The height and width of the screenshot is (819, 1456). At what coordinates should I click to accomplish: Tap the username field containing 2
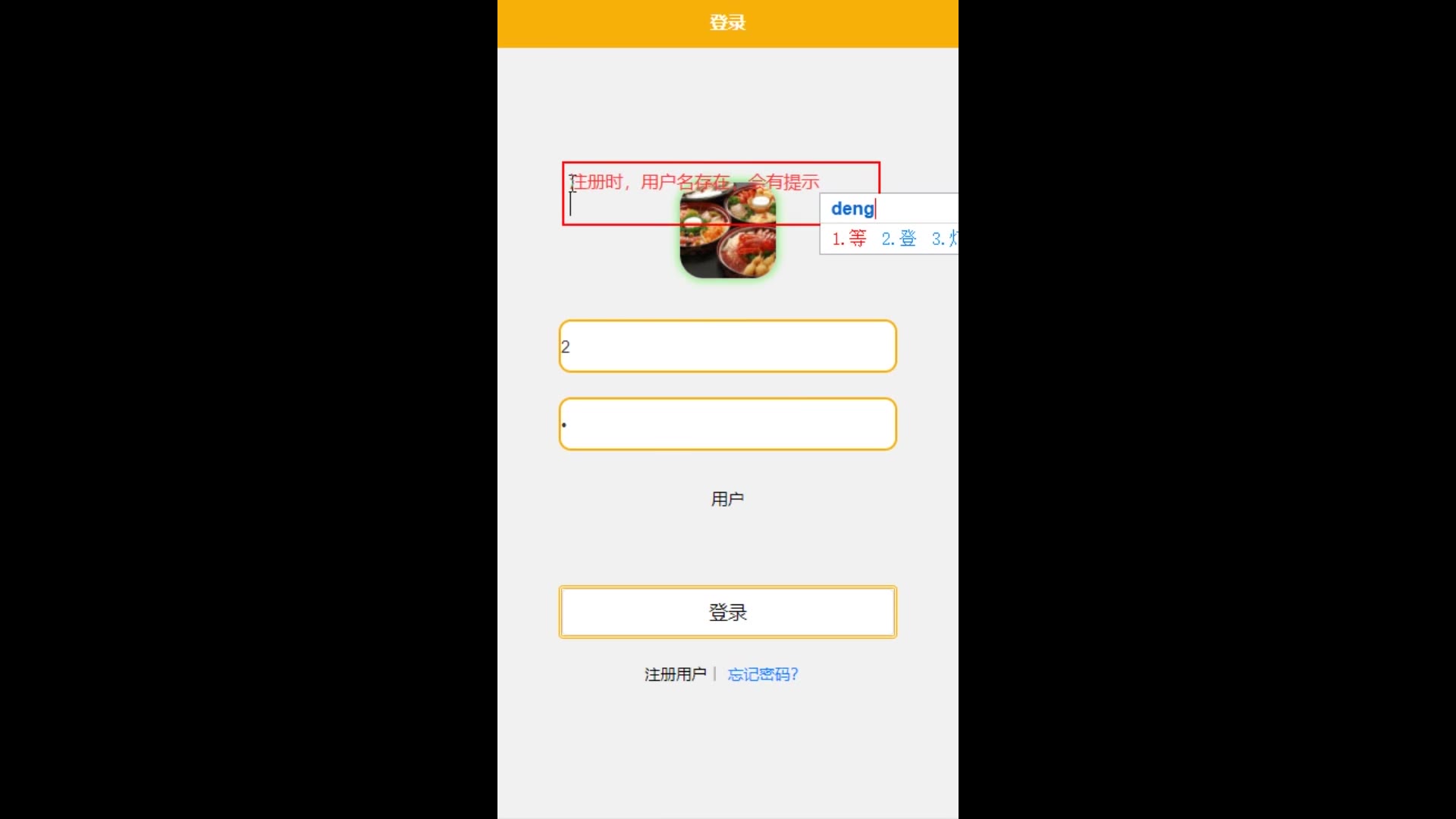coord(727,347)
